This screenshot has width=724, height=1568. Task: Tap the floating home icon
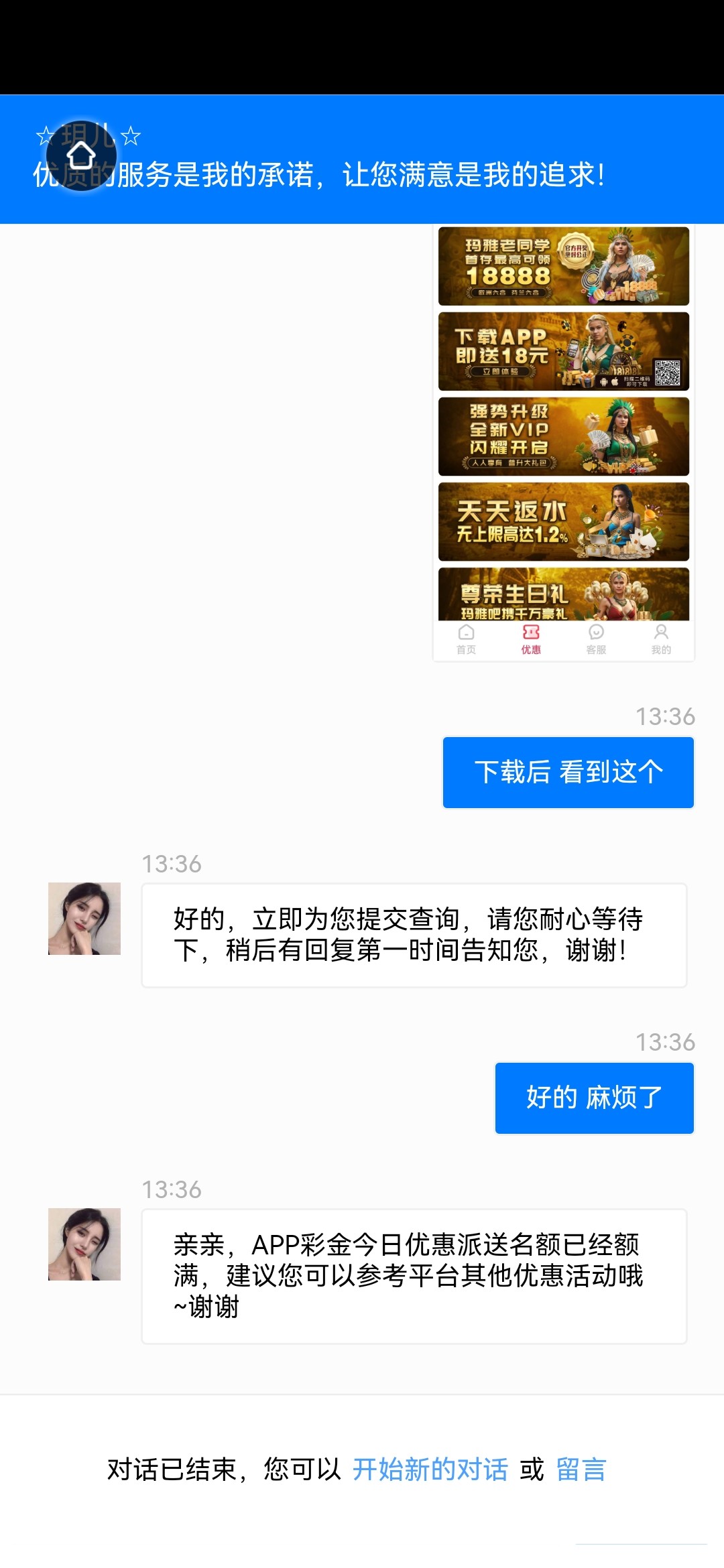point(82,156)
